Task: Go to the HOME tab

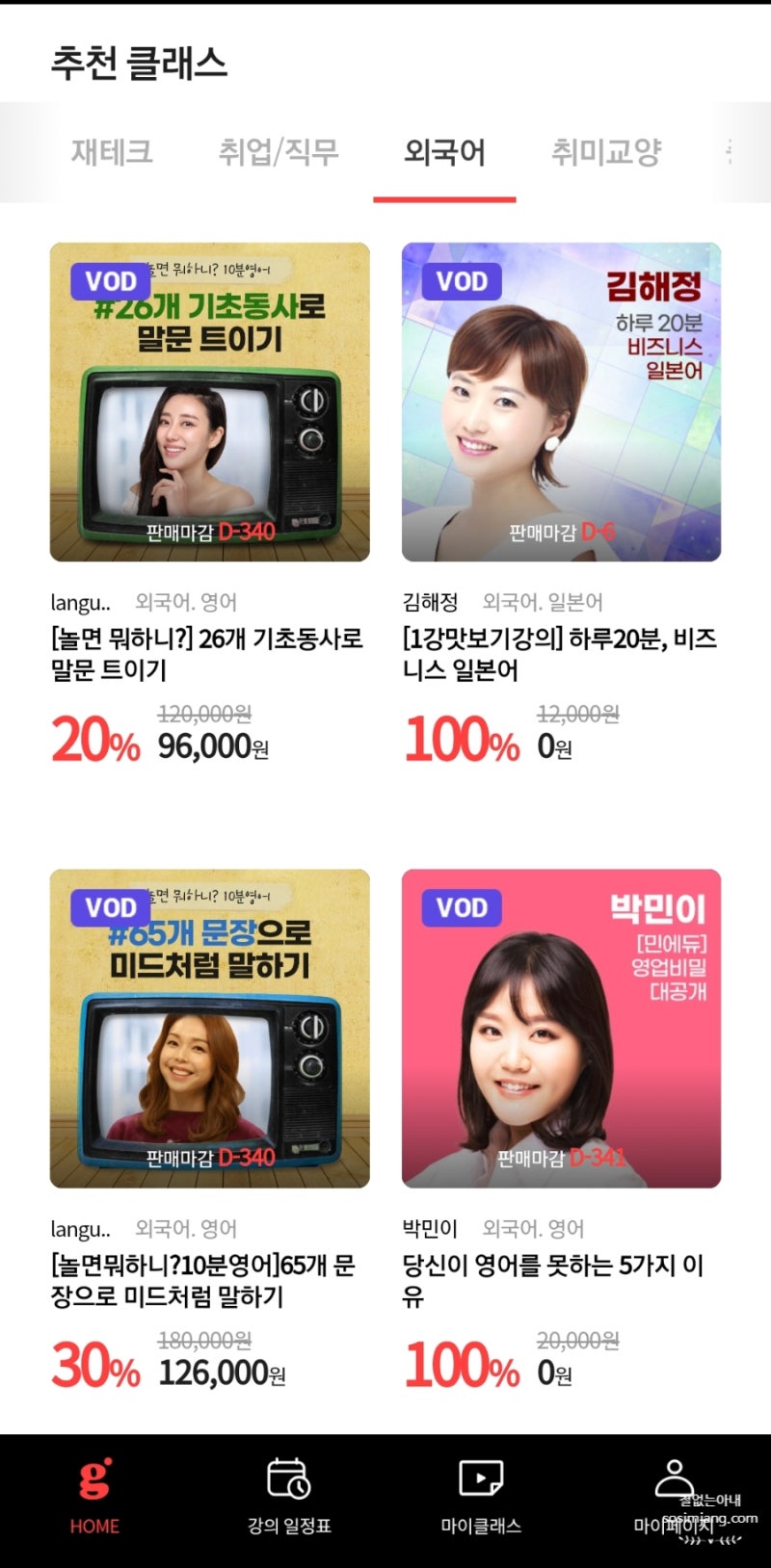Action: (x=94, y=1499)
